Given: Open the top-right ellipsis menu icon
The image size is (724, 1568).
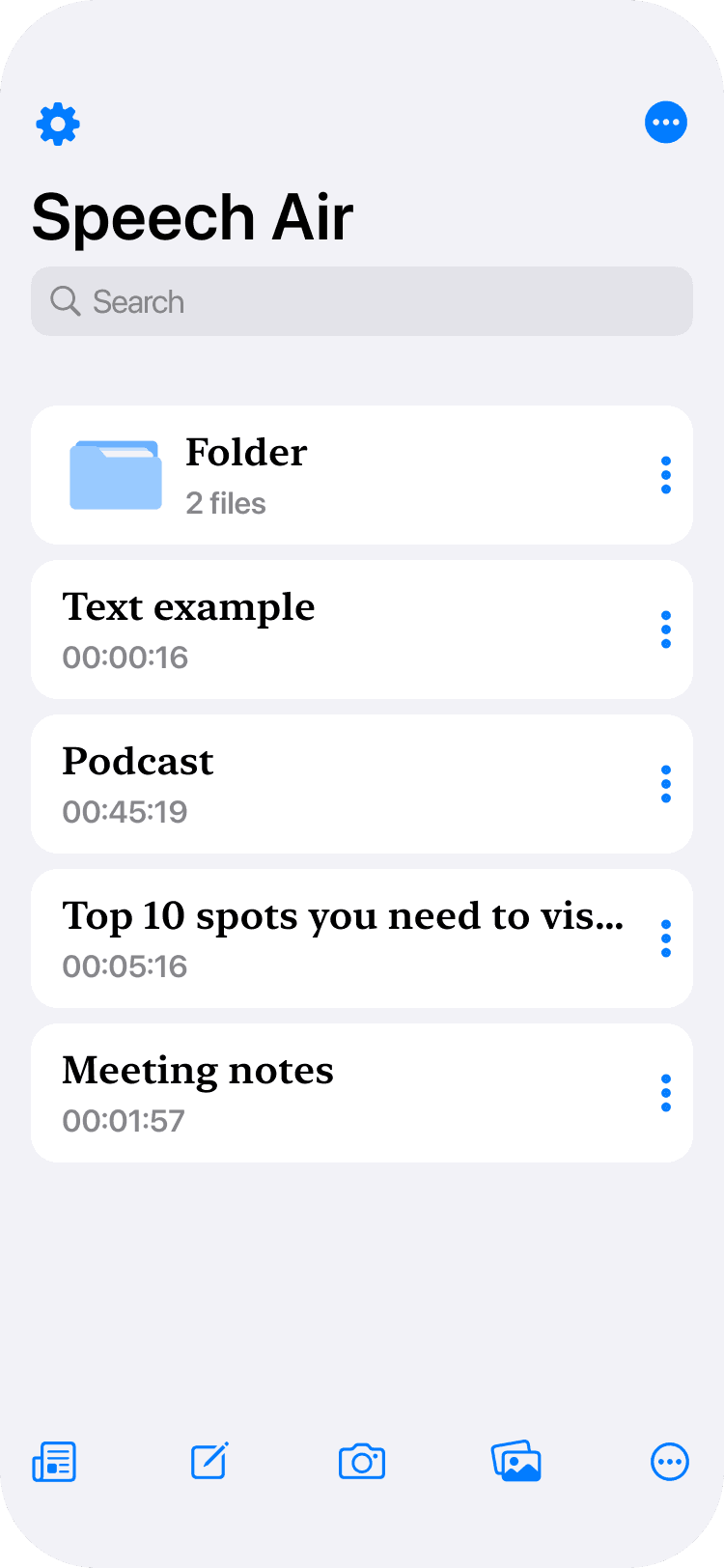Looking at the screenshot, I should point(666,122).
